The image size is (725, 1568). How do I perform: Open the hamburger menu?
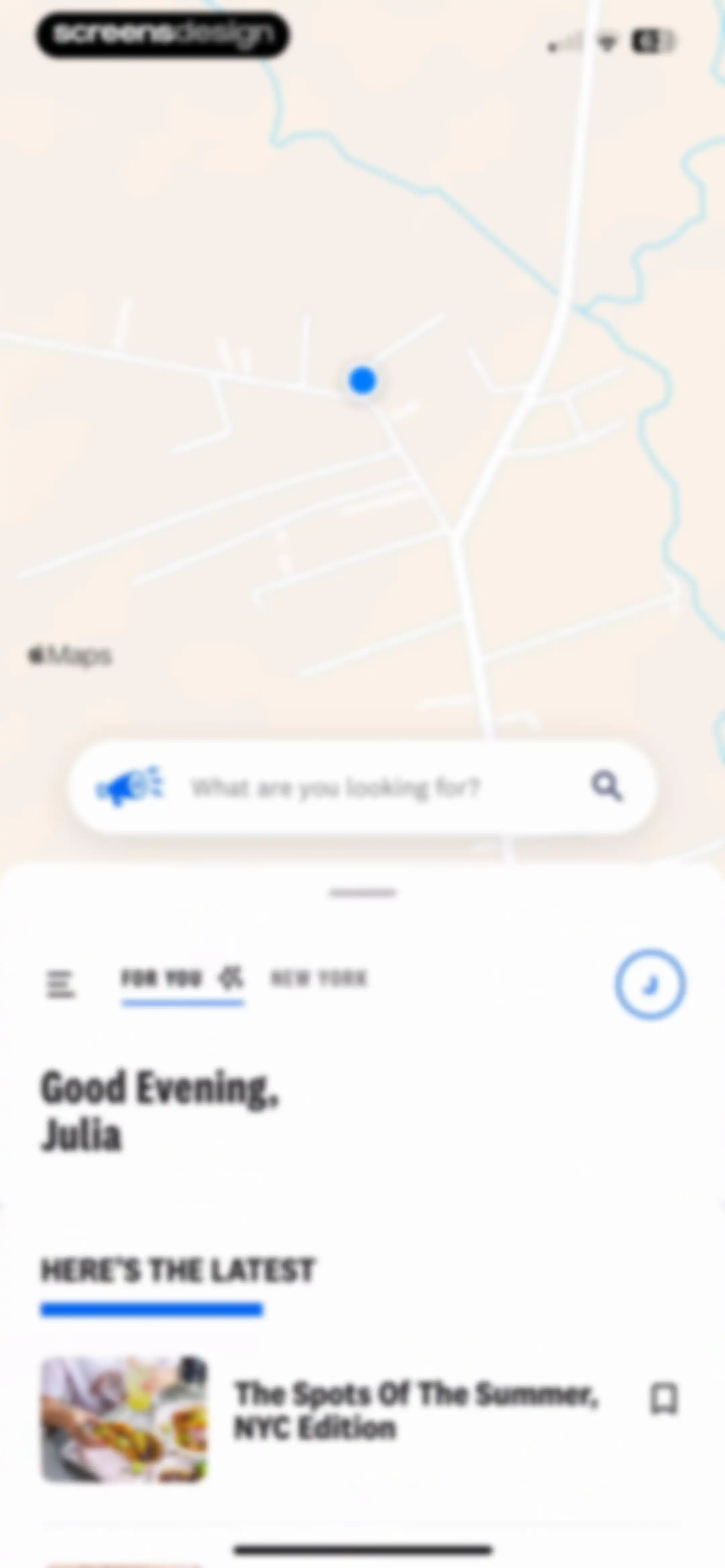click(x=60, y=984)
